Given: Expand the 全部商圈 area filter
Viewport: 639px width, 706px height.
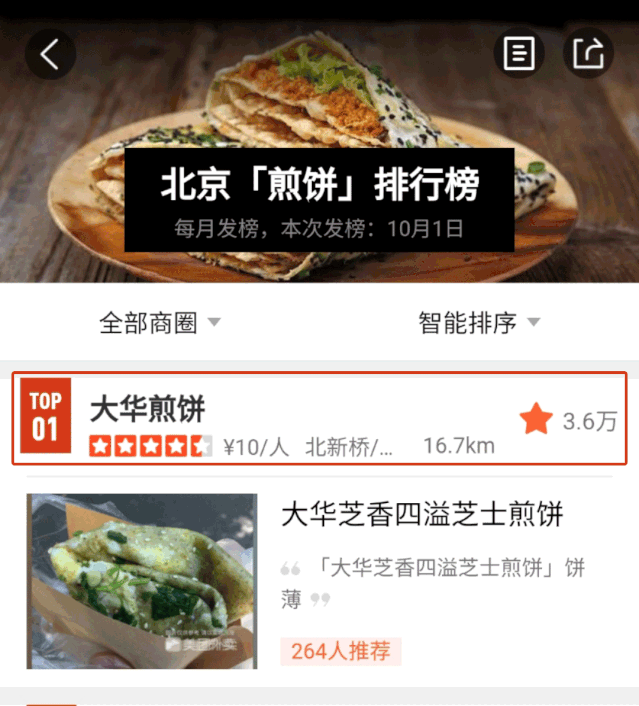Looking at the screenshot, I should 160,323.
